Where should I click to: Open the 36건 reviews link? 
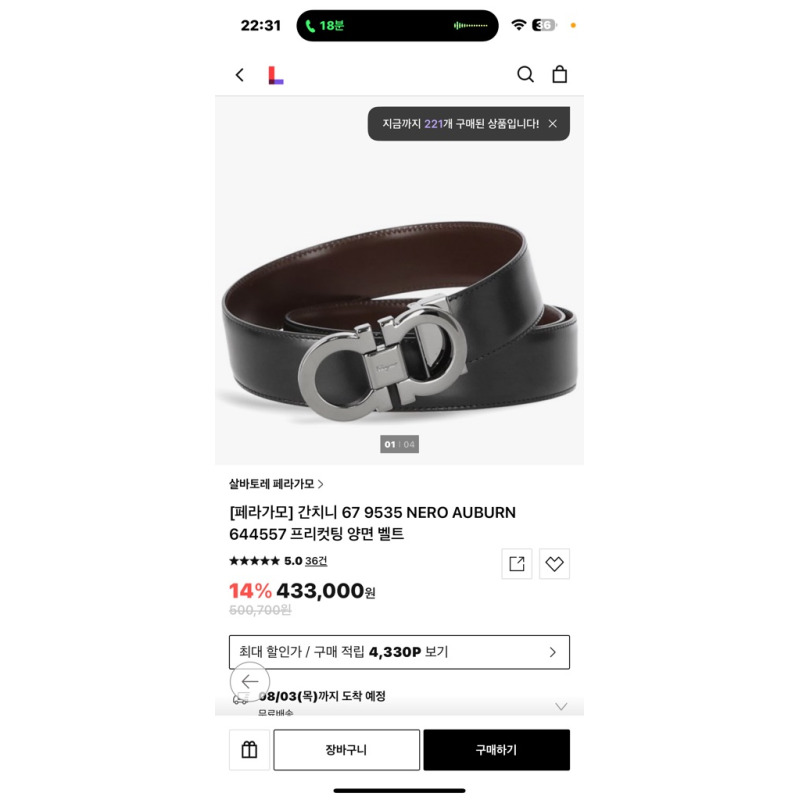tap(316, 561)
